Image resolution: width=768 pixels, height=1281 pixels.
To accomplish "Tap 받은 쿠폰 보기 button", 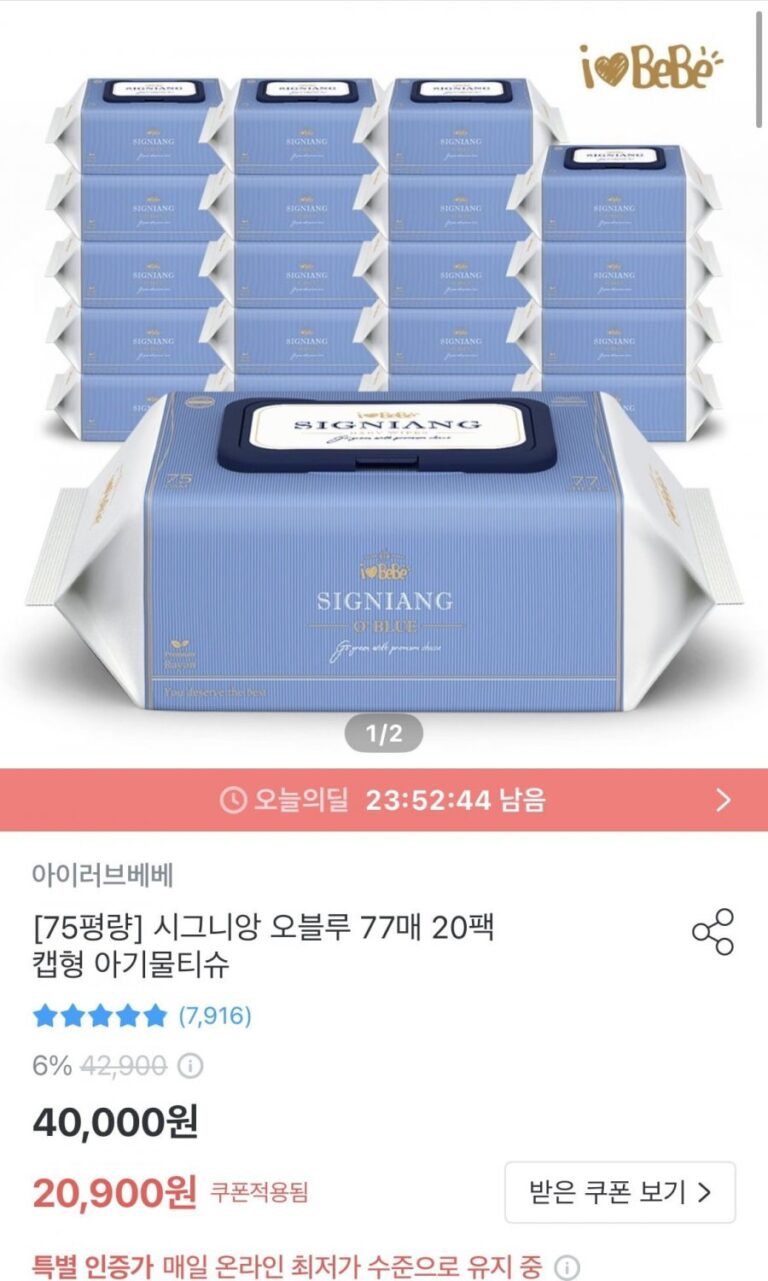I will click(x=619, y=1192).
